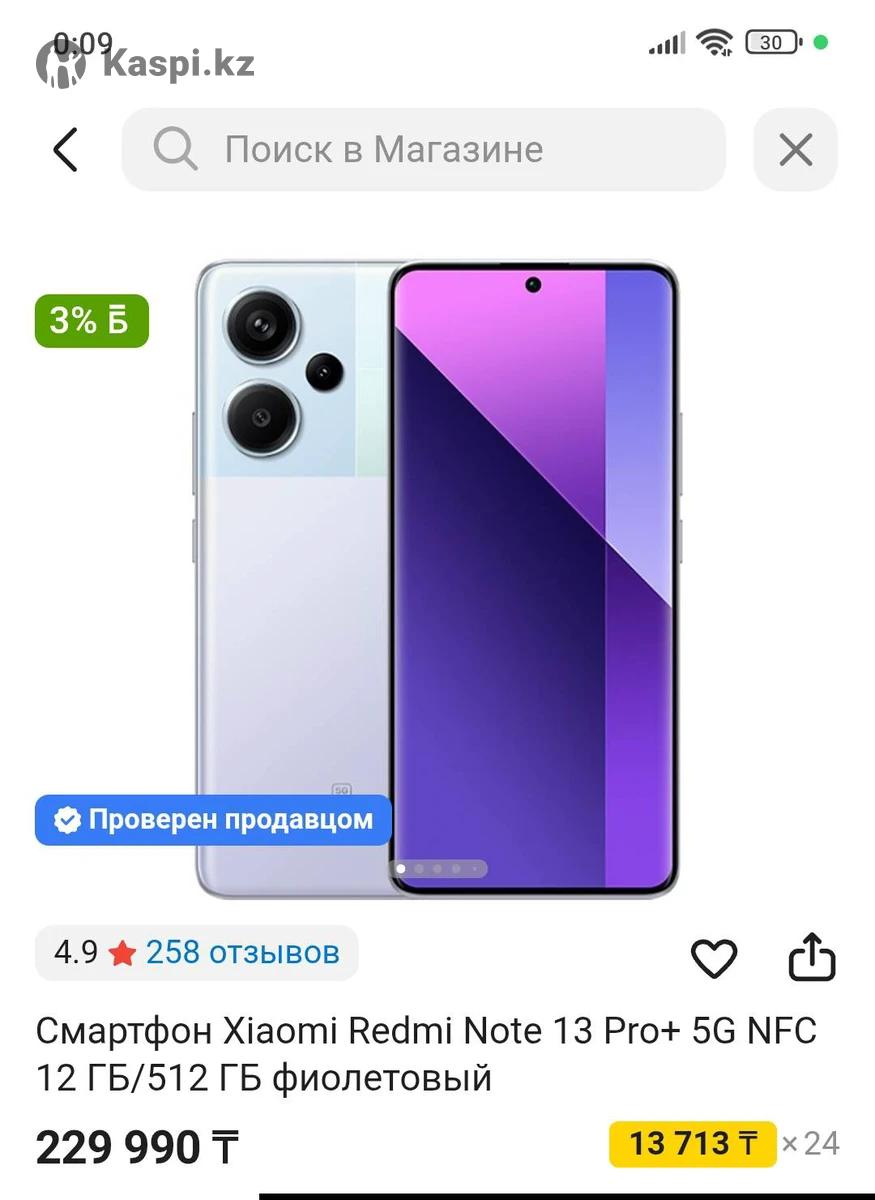Add the phone to favorites with the heart

714,960
